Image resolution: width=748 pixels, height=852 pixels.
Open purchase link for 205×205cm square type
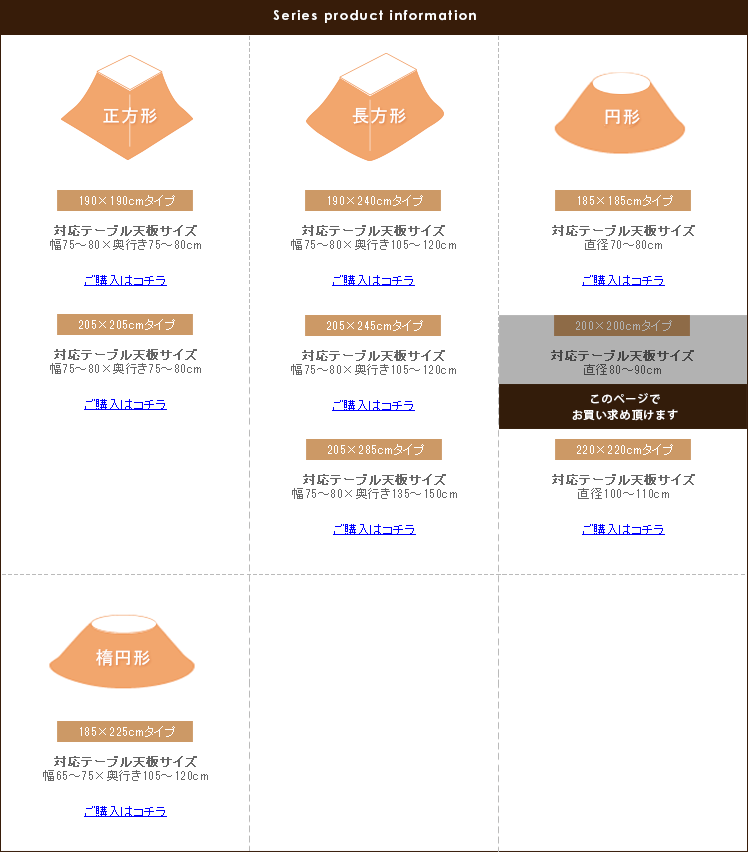coord(125,405)
